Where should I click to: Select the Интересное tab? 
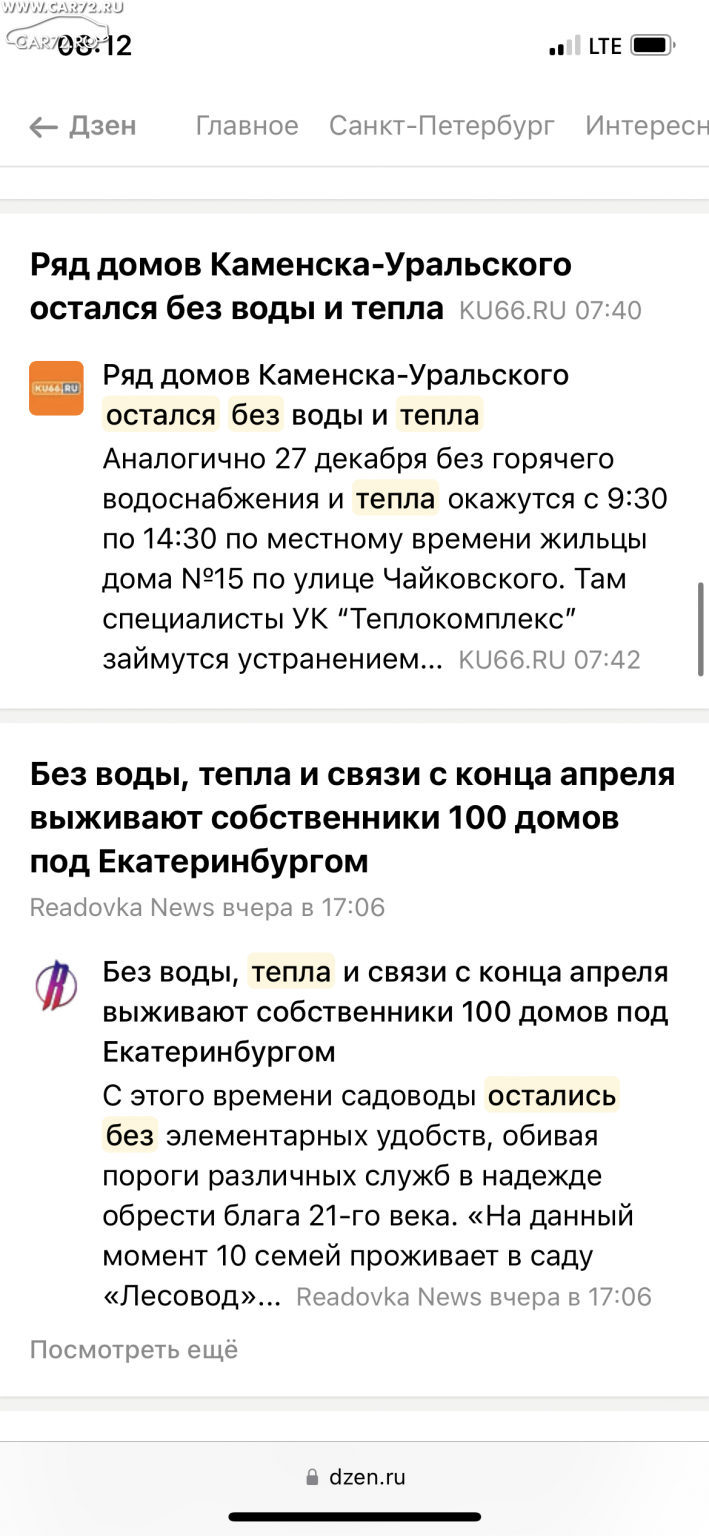click(x=647, y=126)
